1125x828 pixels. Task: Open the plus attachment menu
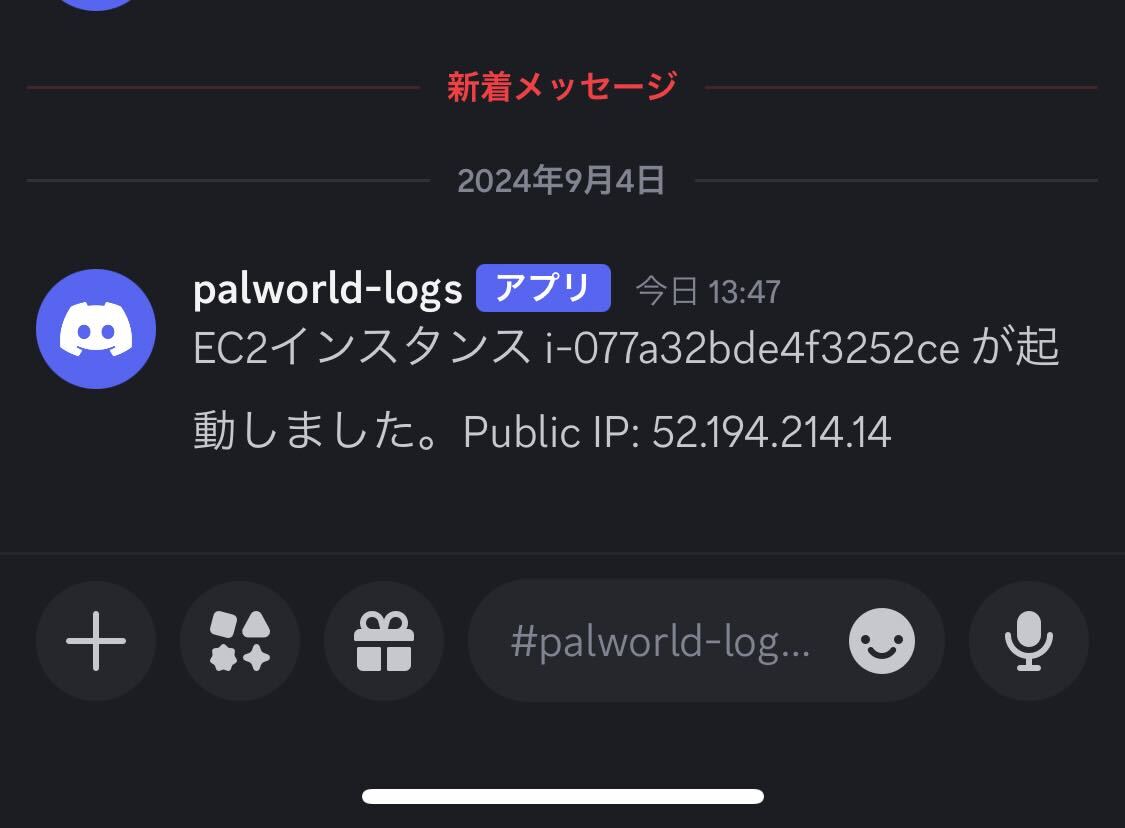click(96, 641)
